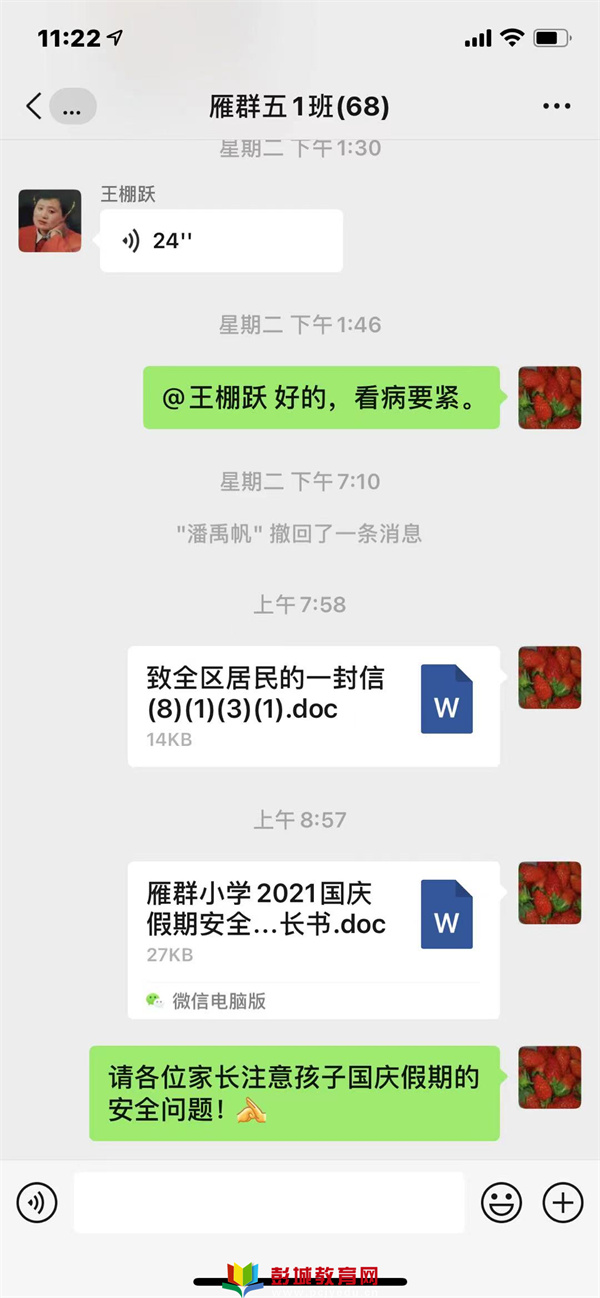Open strawberry avatar beside 看病要紧 message

tap(549, 398)
